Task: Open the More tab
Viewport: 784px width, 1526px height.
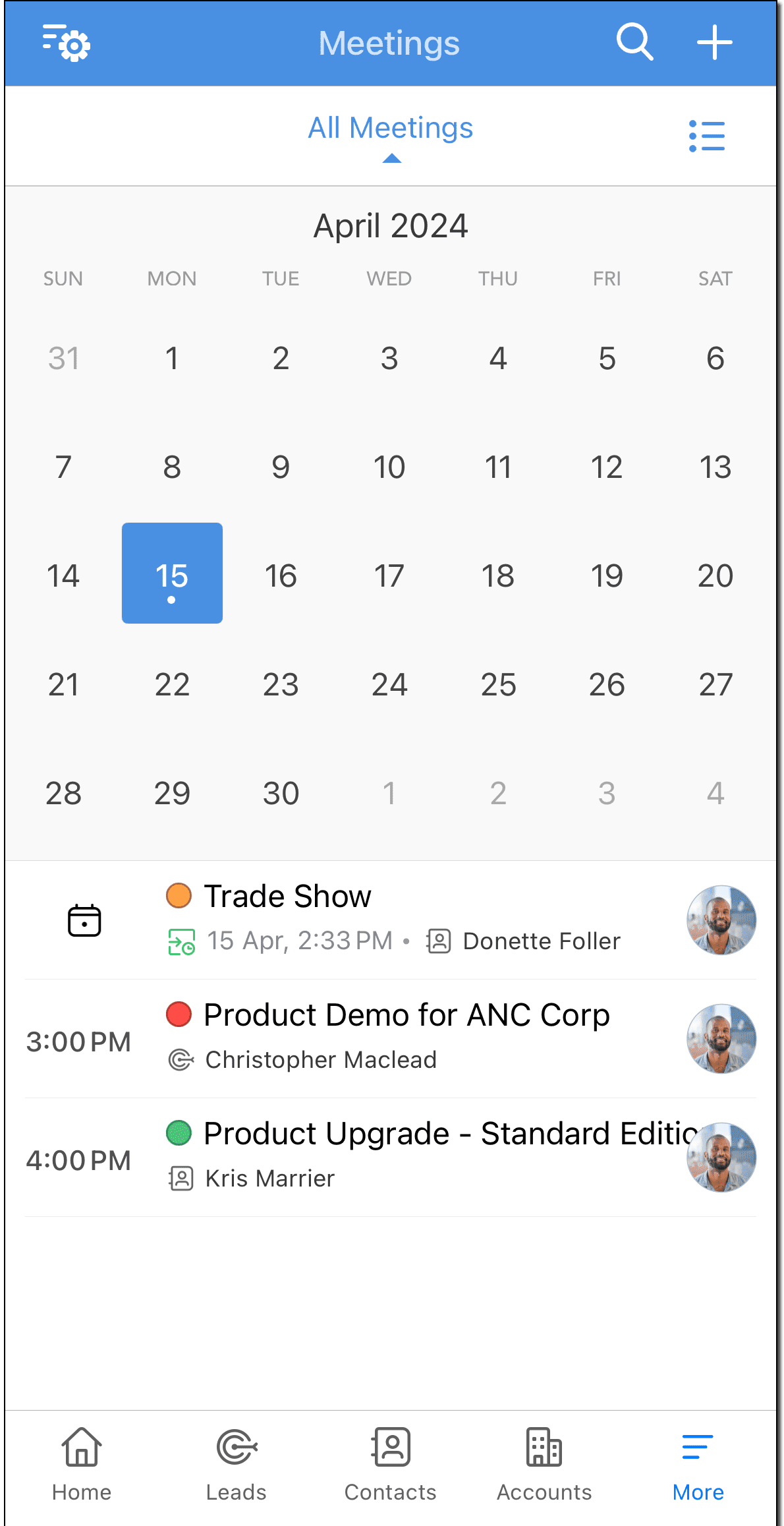Action: (x=698, y=1465)
